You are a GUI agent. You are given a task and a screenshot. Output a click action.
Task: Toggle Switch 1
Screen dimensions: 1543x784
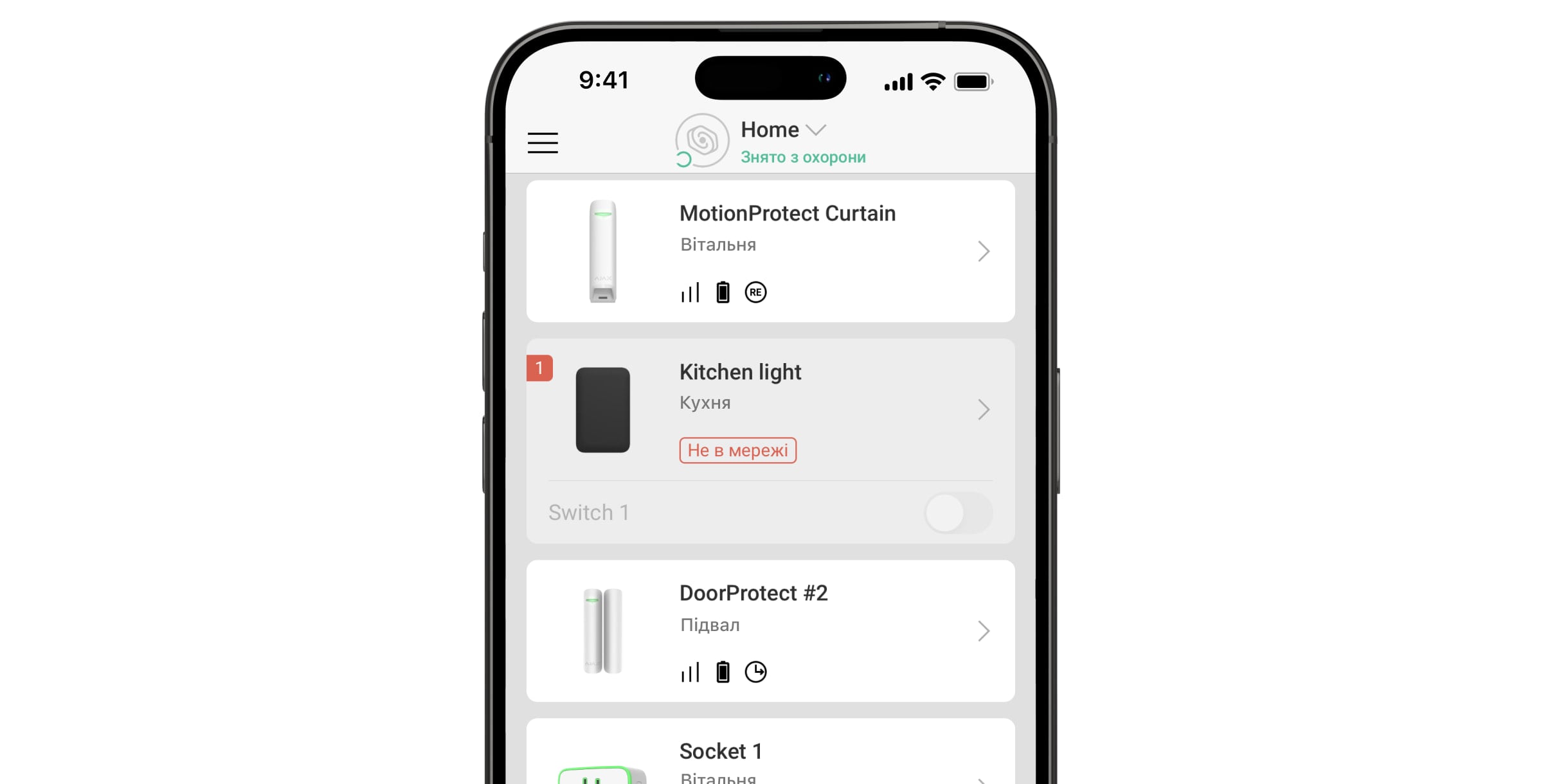pyautogui.click(x=958, y=513)
